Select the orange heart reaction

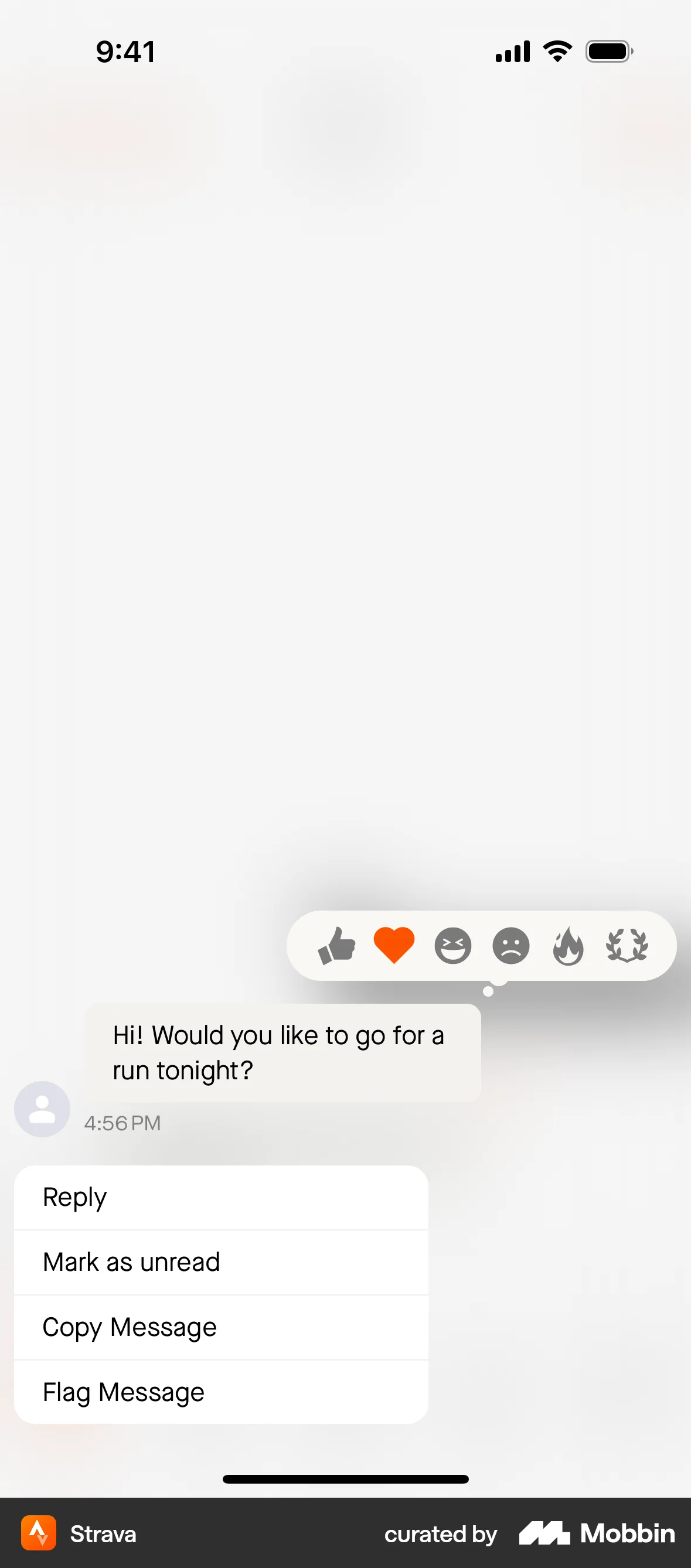[x=394, y=944]
